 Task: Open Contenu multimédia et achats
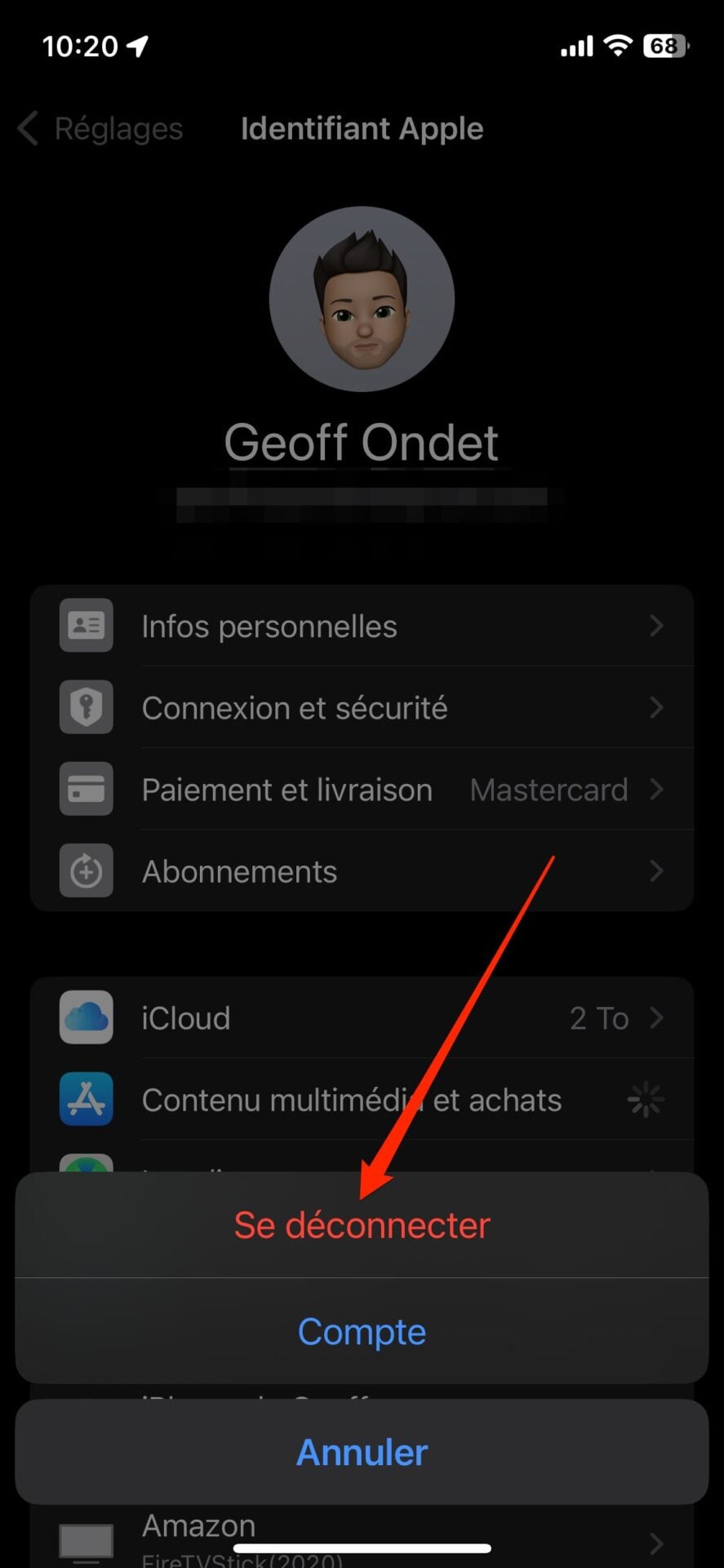362,1100
